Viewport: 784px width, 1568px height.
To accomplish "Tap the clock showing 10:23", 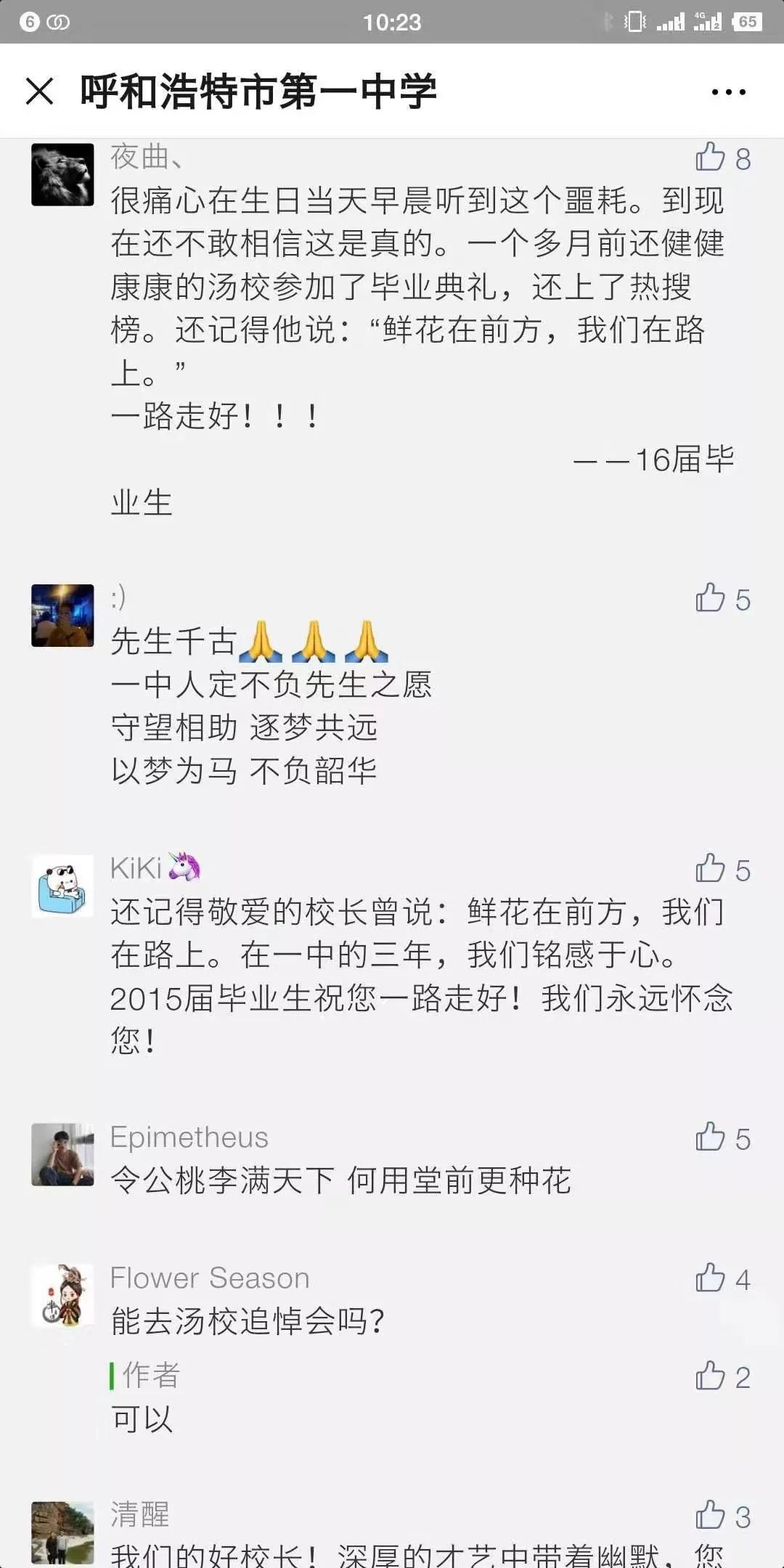I will 392,22.
